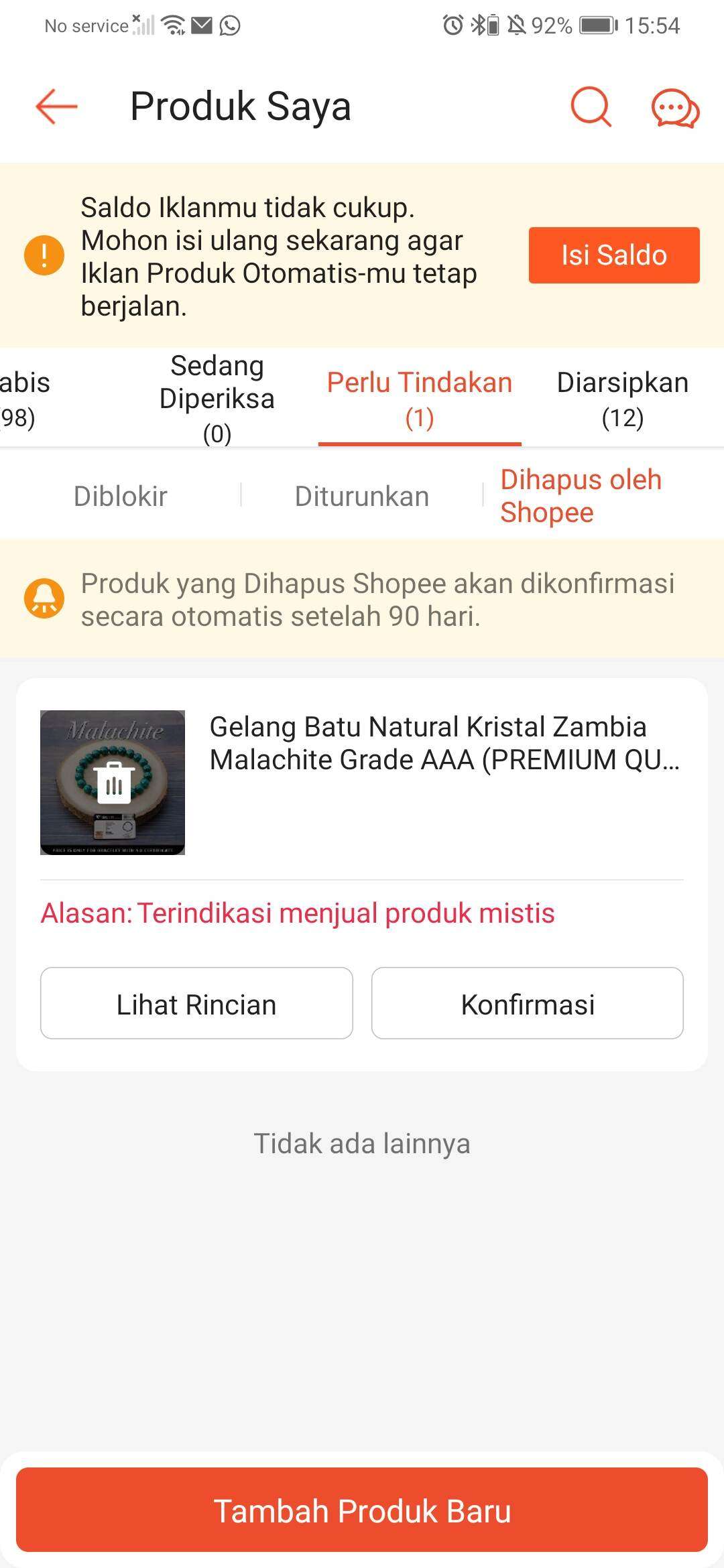The image size is (724, 1568).
Task: Tap the back arrow to leave Produk Saya
Action: click(55, 107)
